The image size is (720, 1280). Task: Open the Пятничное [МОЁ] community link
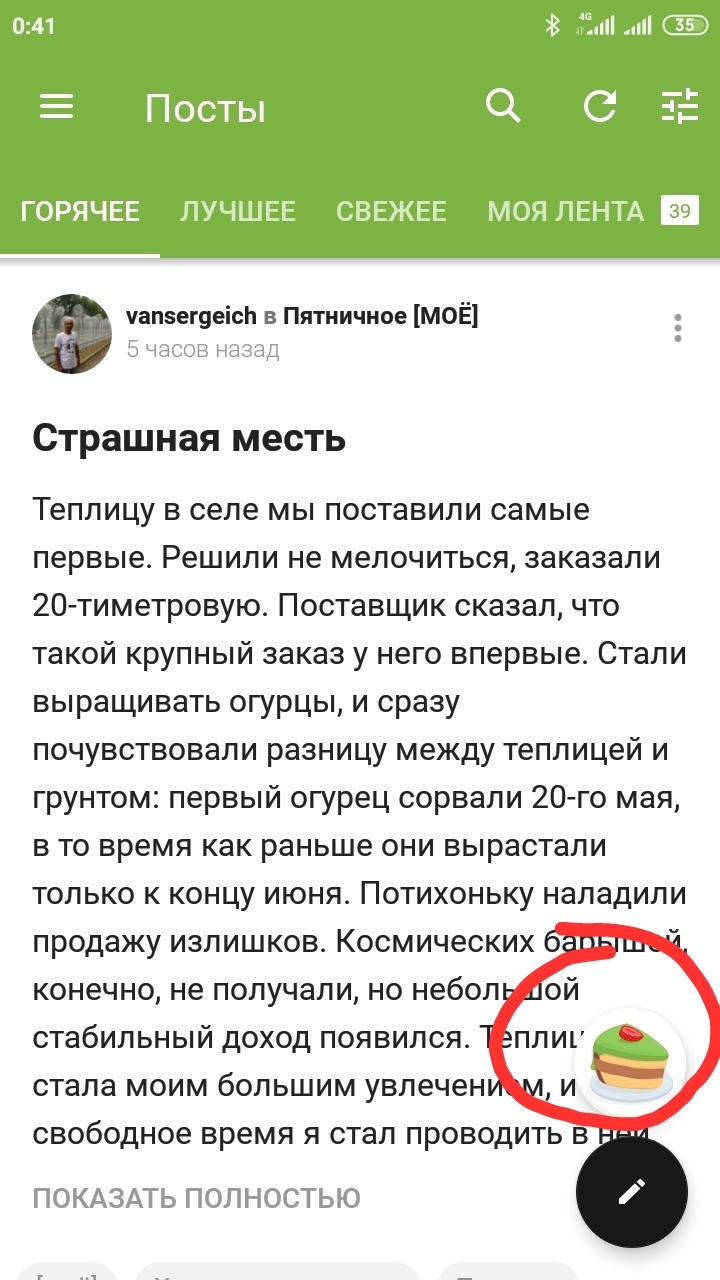point(381,317)
